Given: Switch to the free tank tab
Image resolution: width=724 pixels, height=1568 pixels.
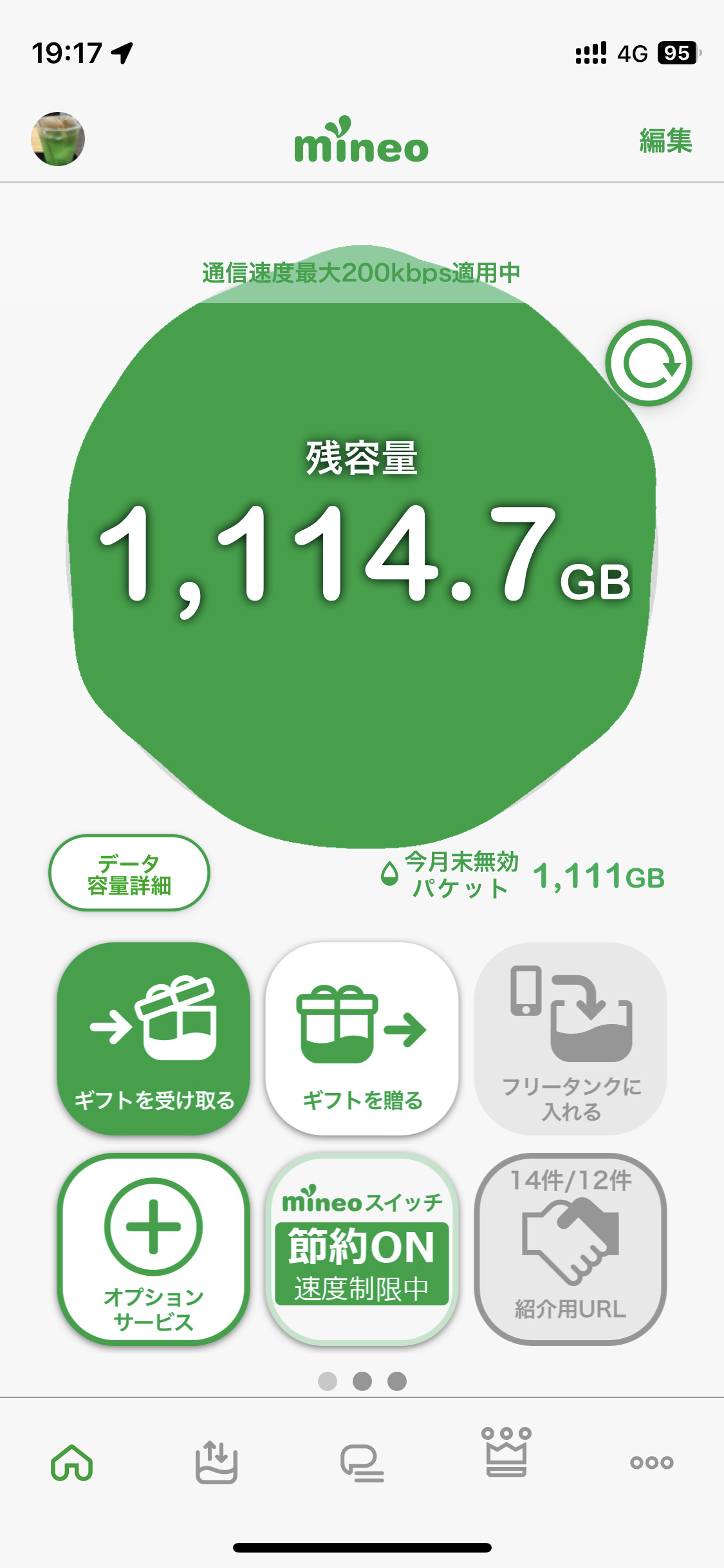Looking at the screenshot, I should point(217,1462).
